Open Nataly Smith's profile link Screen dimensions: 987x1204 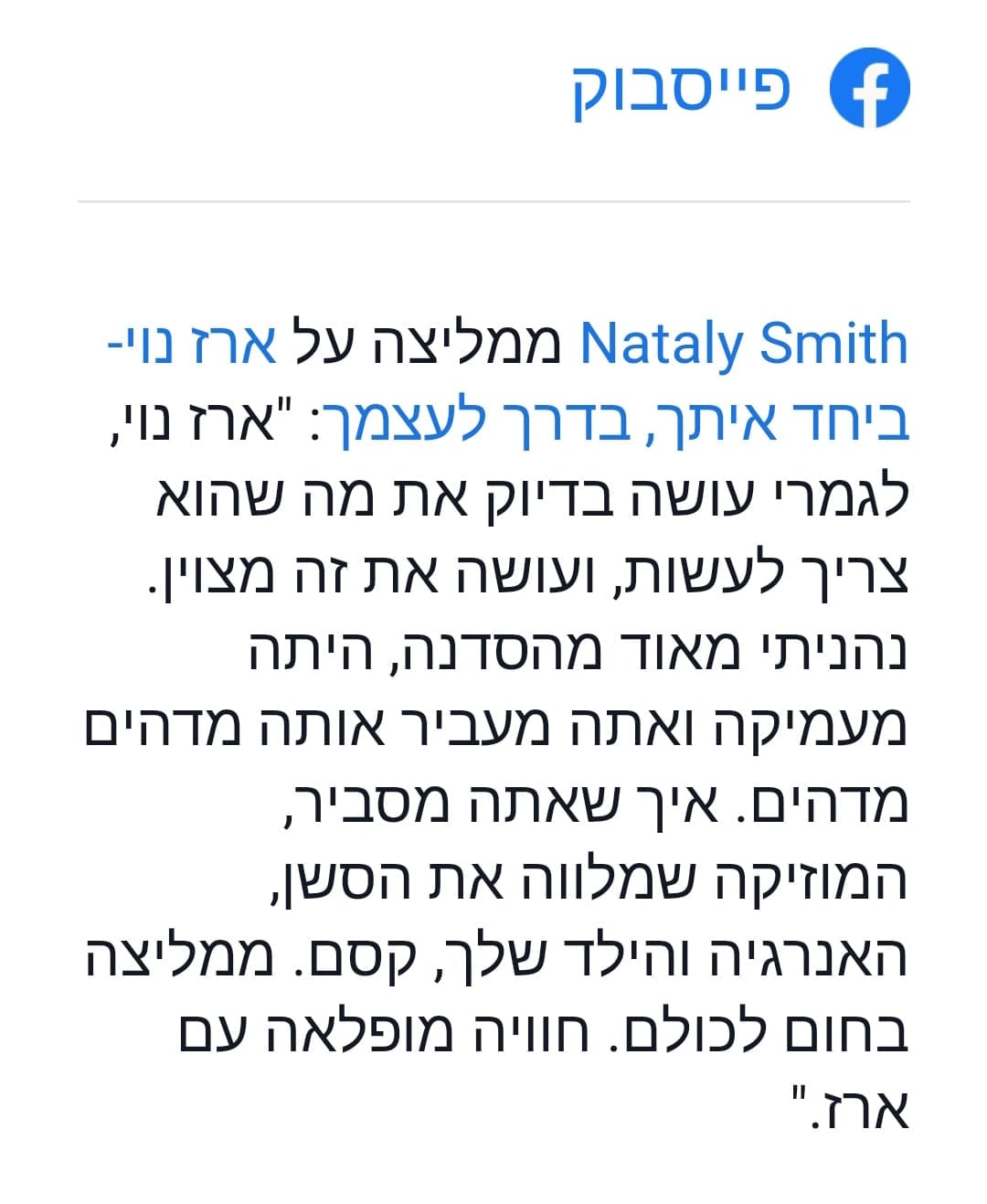coord(744,345)
